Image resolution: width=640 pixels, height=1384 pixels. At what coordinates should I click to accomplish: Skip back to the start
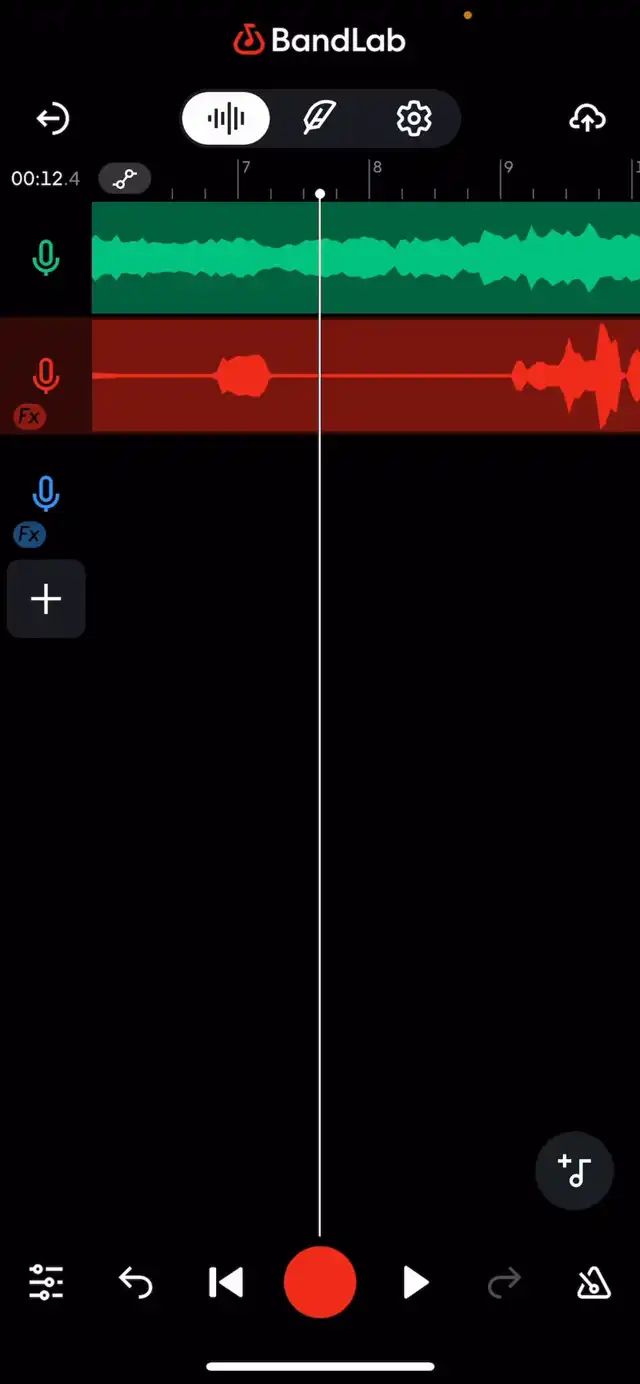point(225,1282)
